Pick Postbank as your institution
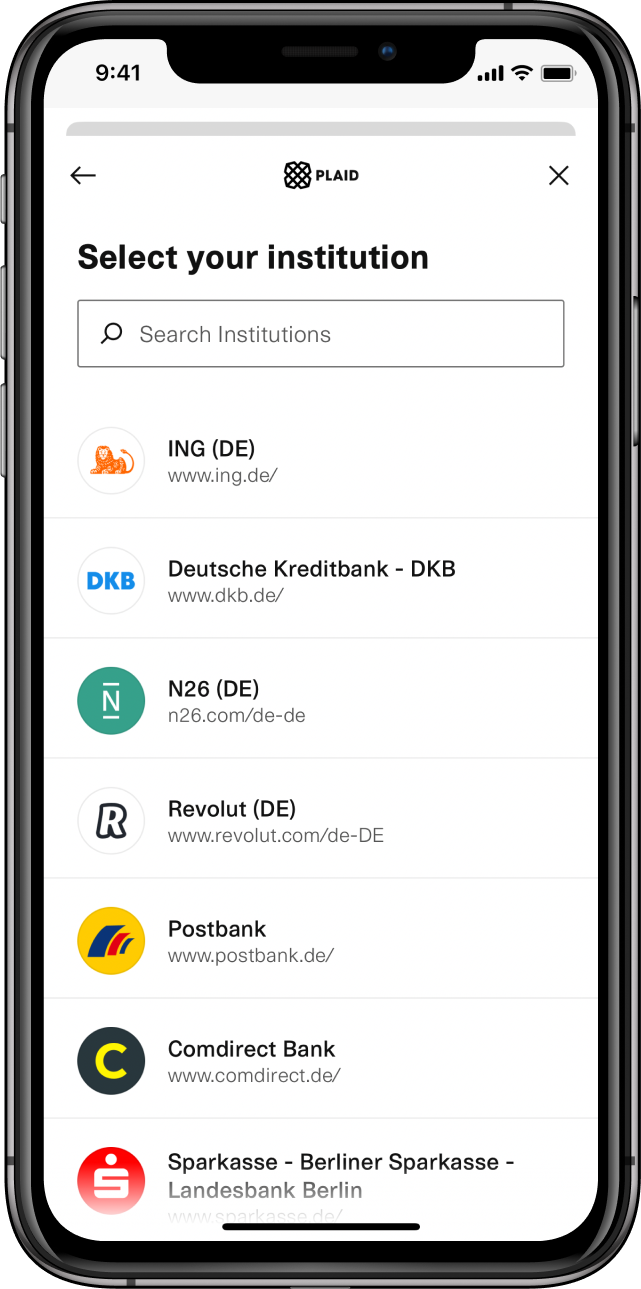Image resolution: width=641 pixels, height=1289 pixels. tap(321, 939)
